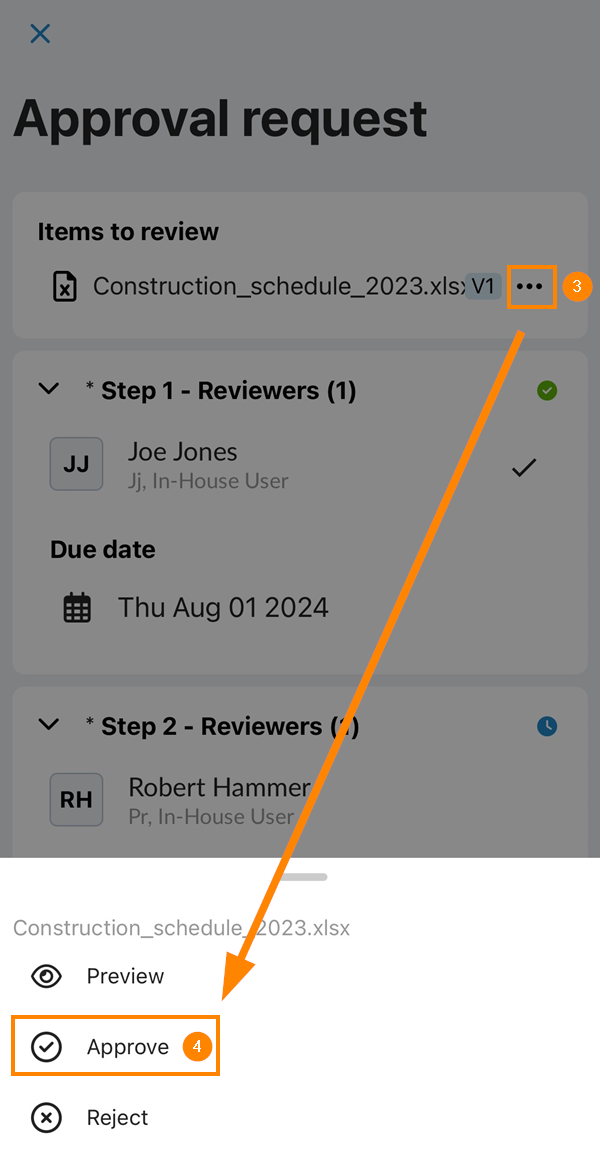Collapse the Step 2 - Reviewers section

click(x=49, y=725)
